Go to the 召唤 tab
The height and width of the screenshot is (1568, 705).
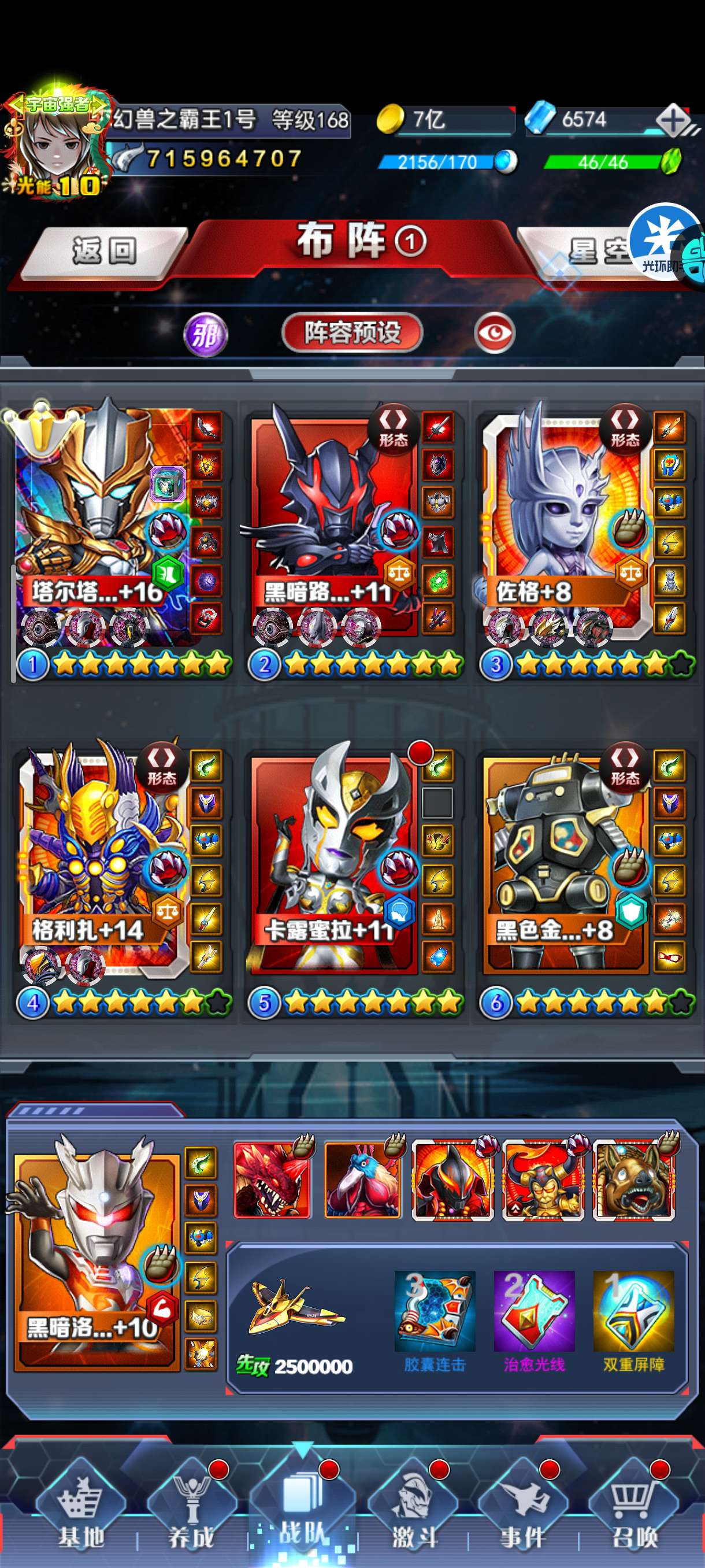click(634, 1508)
